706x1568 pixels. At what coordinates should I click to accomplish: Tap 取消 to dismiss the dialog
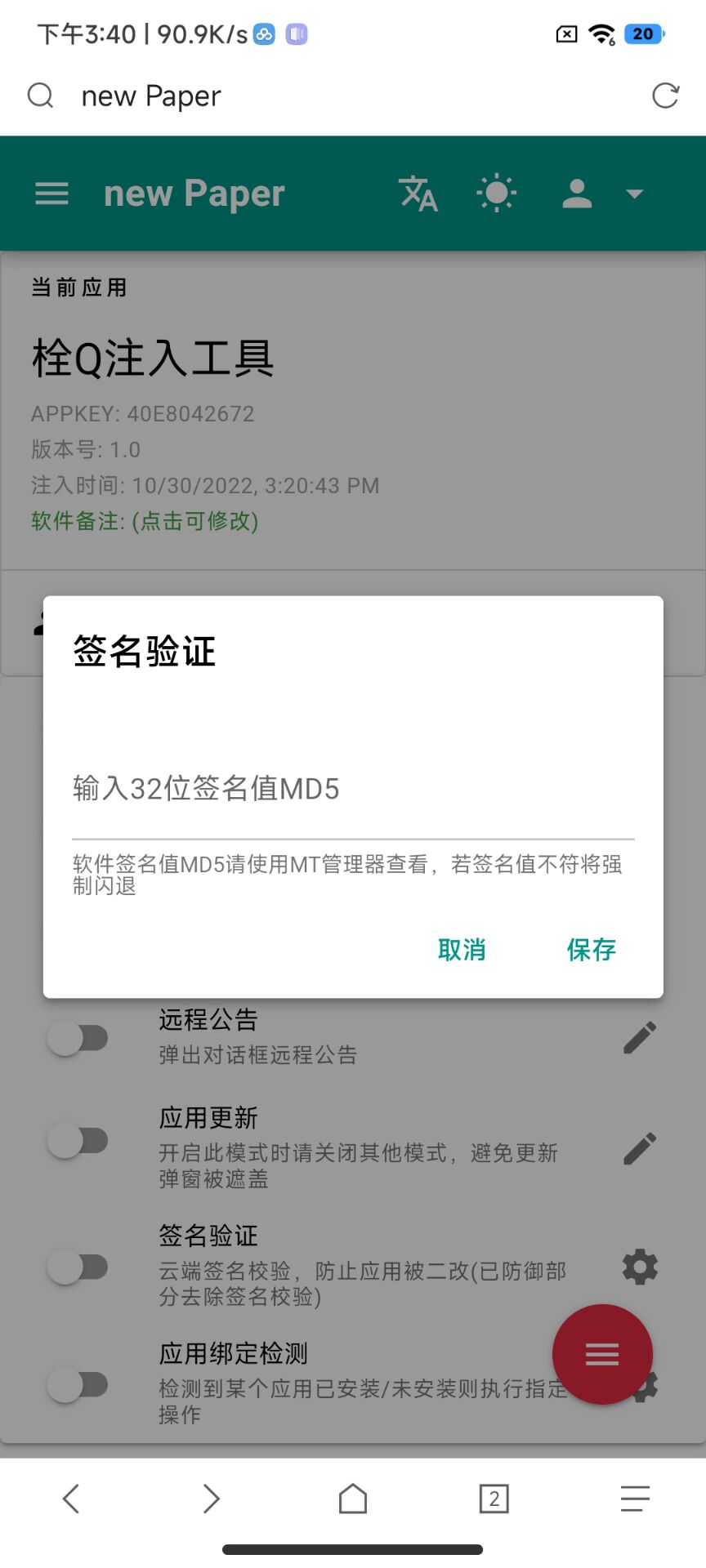[x=462, y=950]
